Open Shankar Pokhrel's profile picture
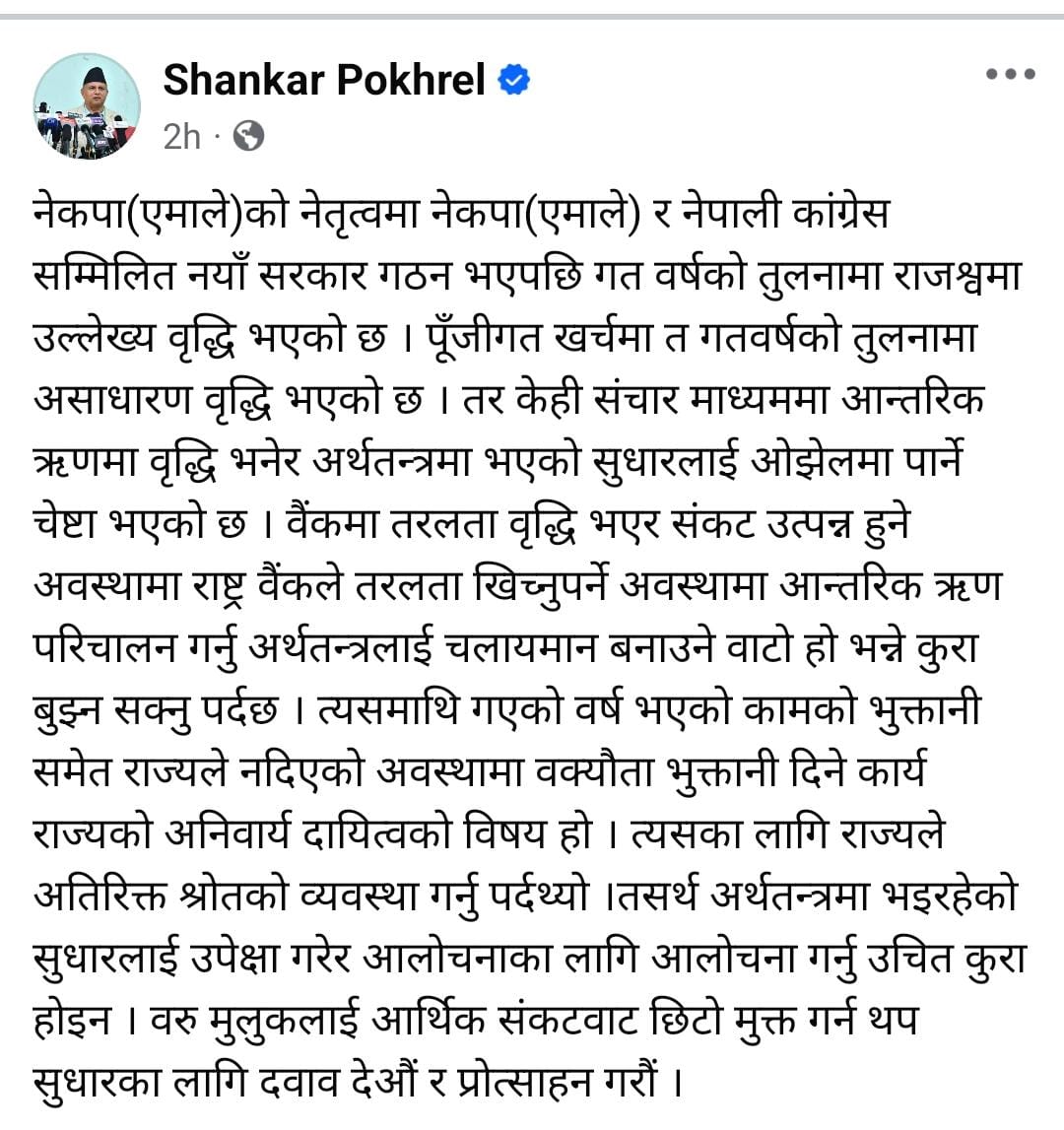Screen dimensions: 1064x1130 click(x=87, y=106)
